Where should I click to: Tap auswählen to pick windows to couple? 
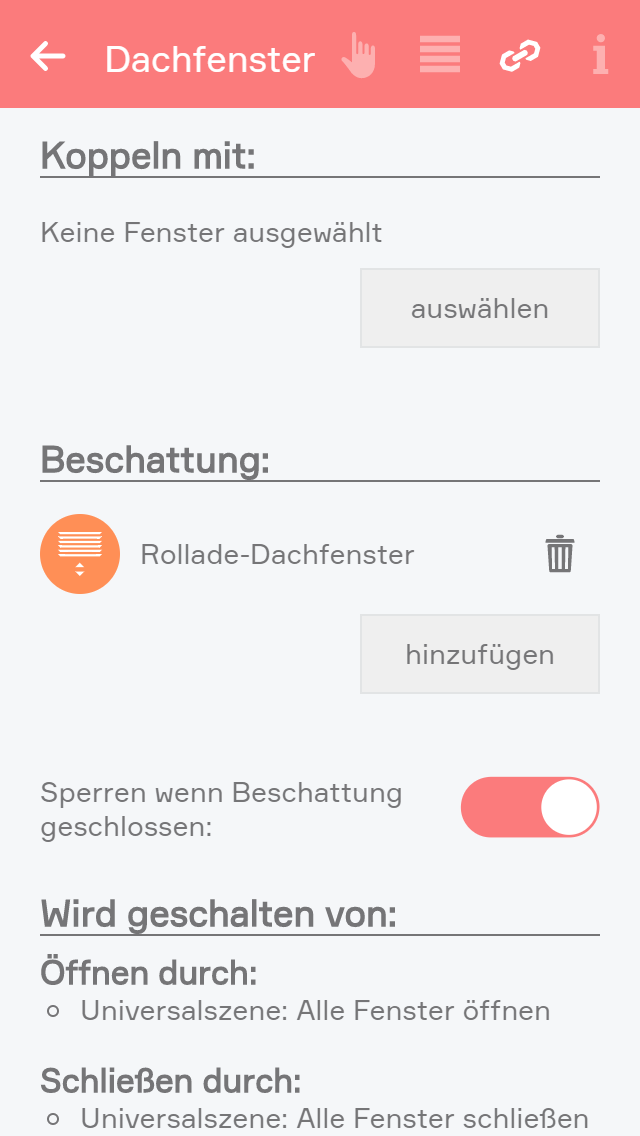click(480, 308)
